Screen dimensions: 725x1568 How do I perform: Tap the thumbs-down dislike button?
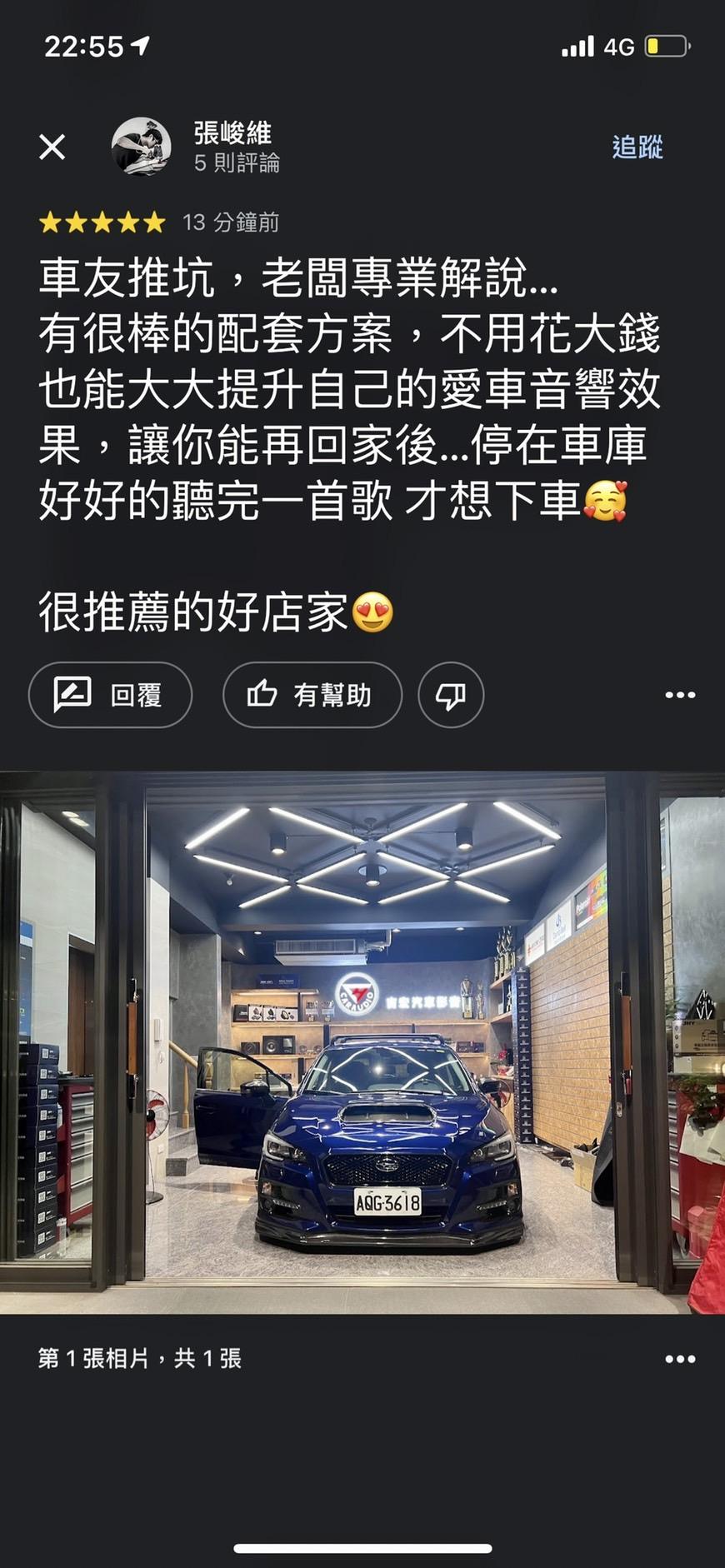coord(451,695)
